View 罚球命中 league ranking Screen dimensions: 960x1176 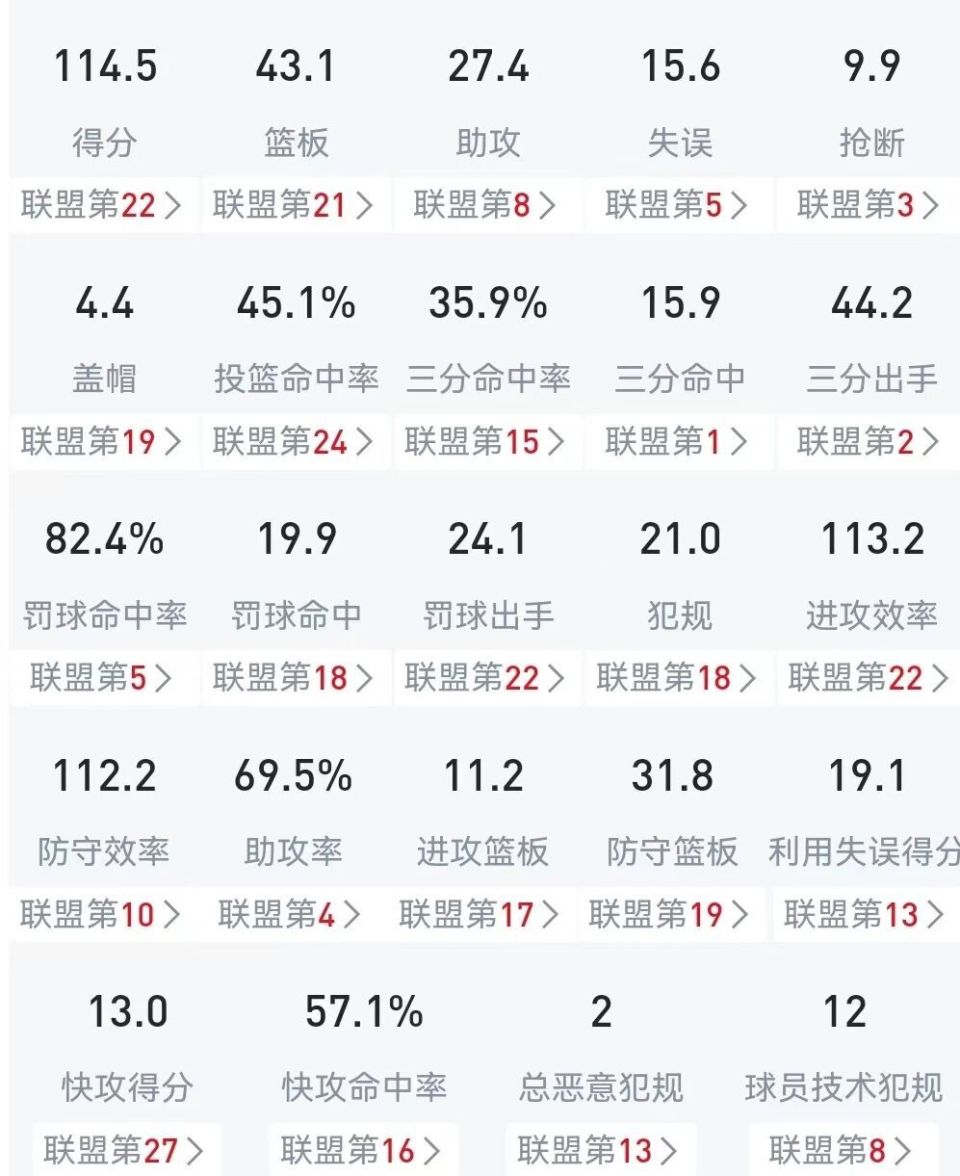[294, 678]
